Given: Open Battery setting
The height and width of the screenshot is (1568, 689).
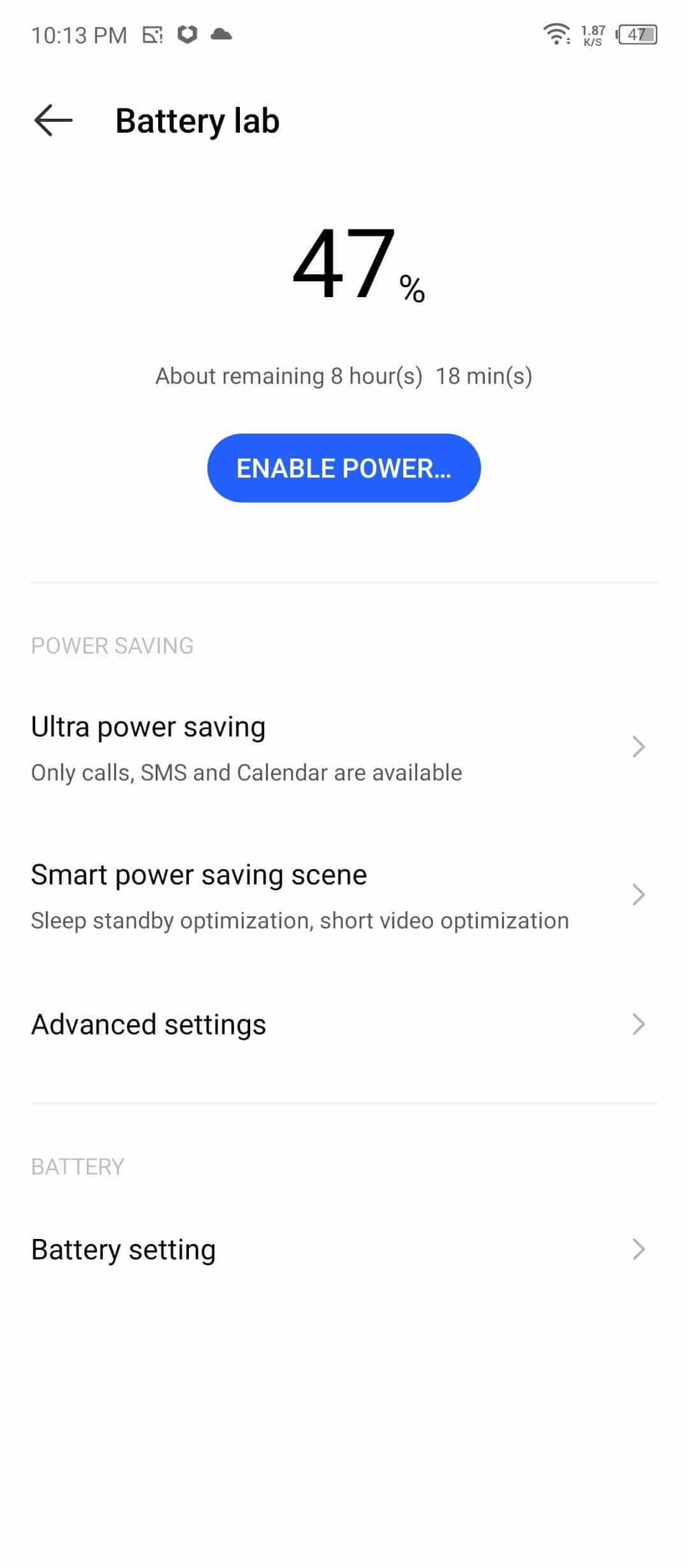Looking at the screenshot, I should pos(344,1250).
